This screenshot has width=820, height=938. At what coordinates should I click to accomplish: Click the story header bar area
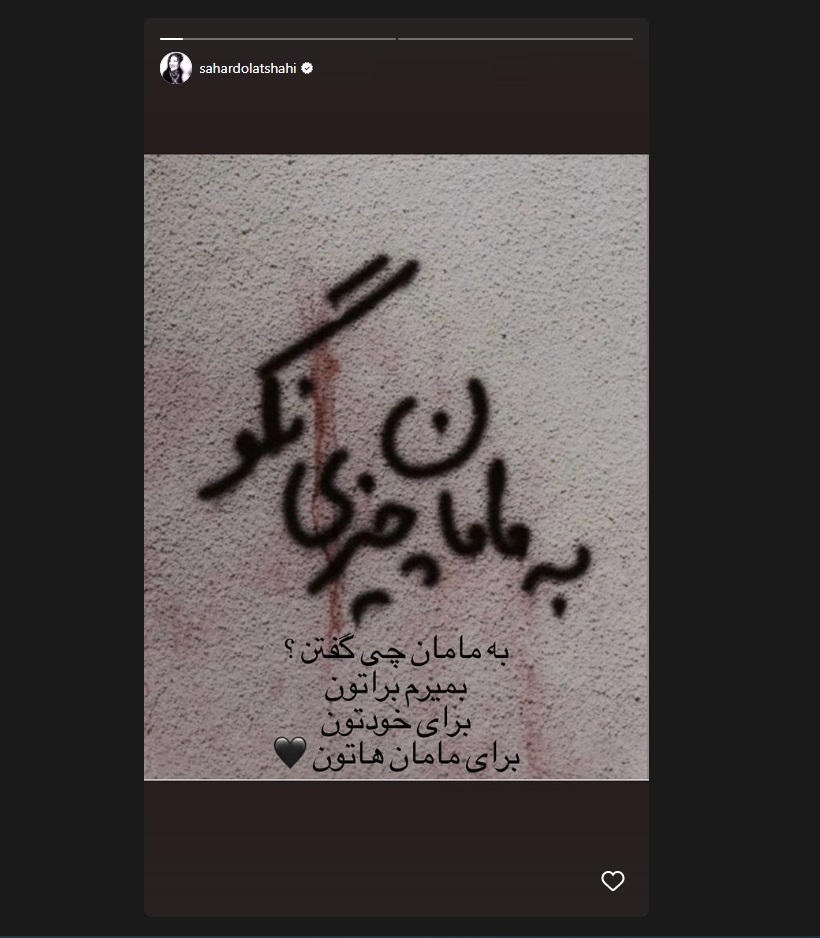(x=396, y=69)
